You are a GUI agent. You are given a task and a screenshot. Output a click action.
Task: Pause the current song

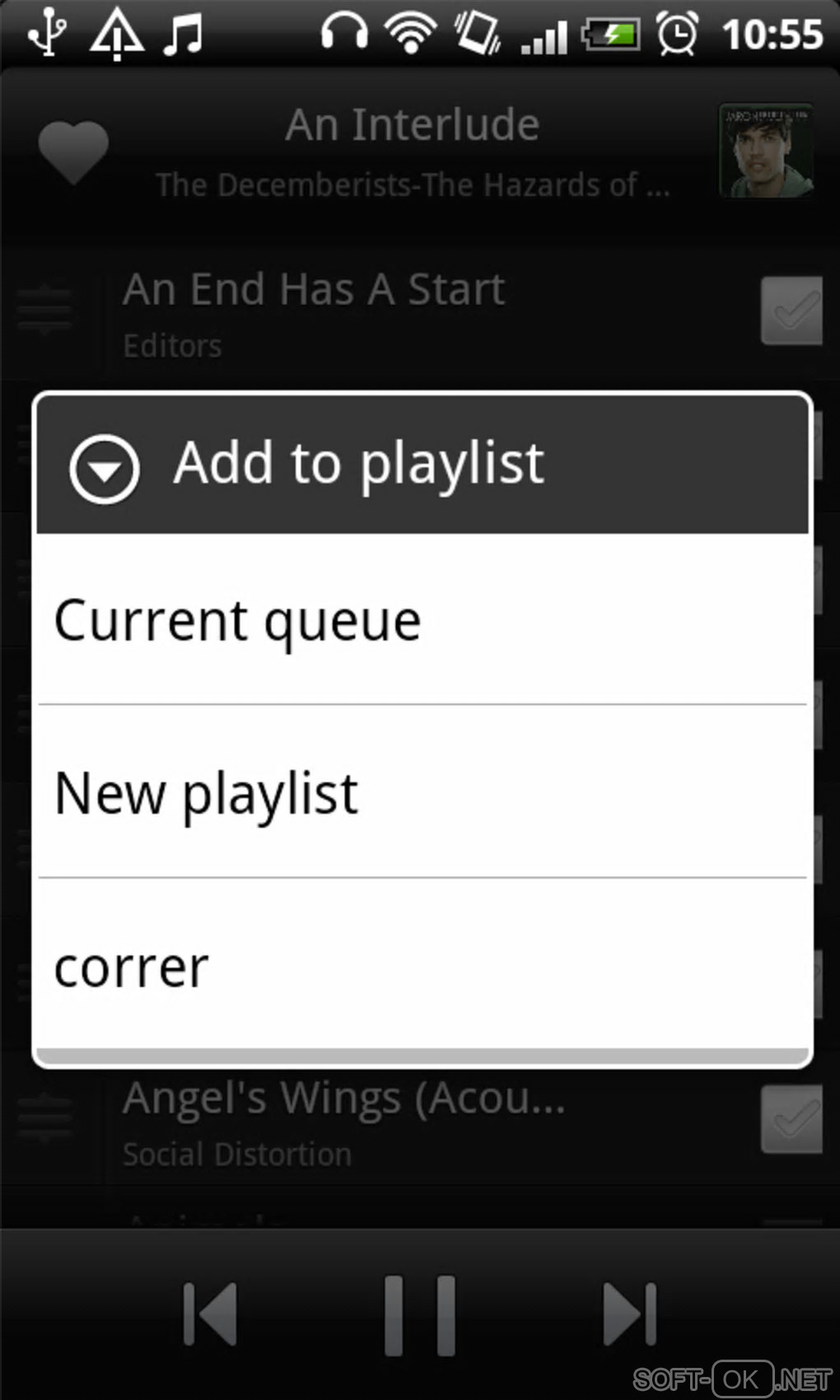point(420,1315)
